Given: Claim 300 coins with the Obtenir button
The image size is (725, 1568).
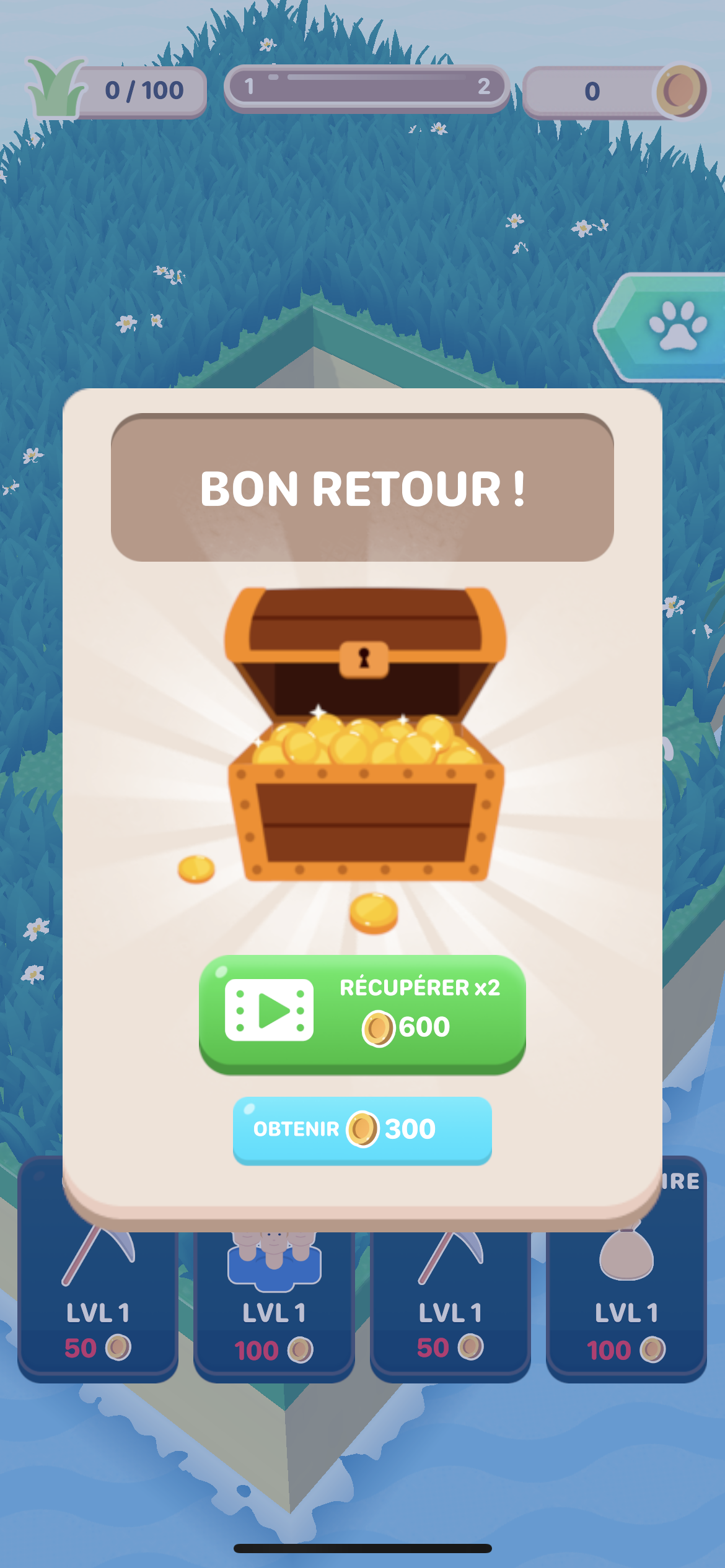Looking at the screenshot, I should point(362,1130).
